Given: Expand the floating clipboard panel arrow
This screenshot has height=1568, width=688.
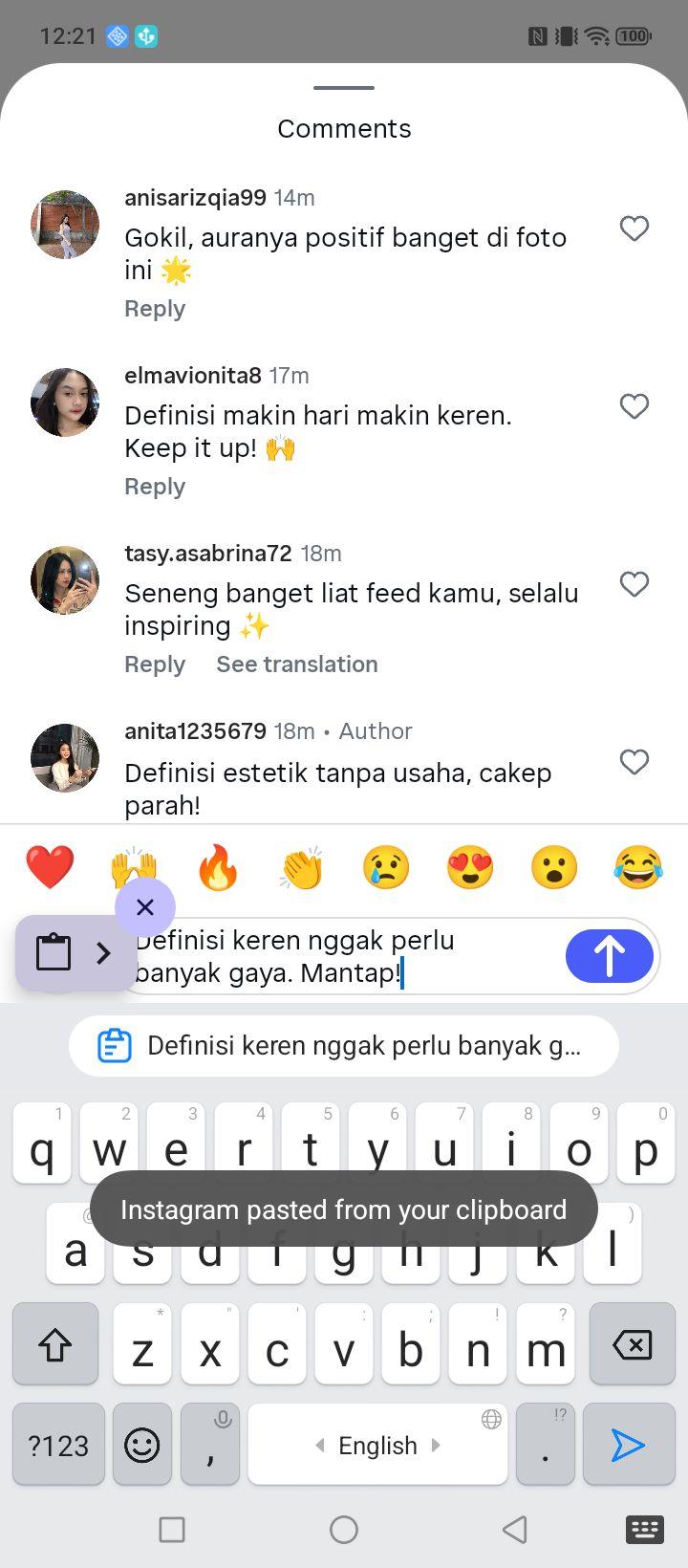Looking at the screenshot, I should [103, 953].
